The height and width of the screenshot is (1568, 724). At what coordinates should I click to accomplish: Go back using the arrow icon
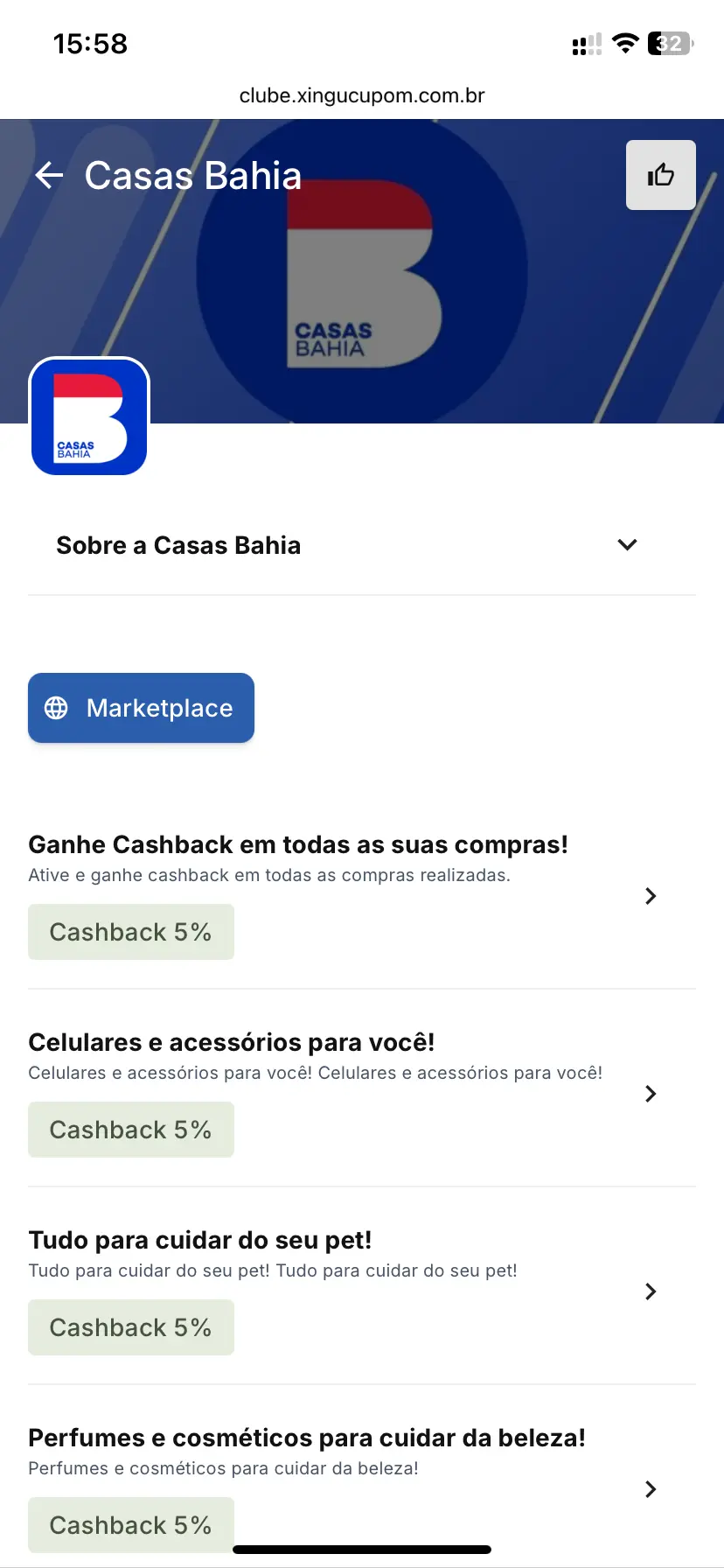[49, 176]
